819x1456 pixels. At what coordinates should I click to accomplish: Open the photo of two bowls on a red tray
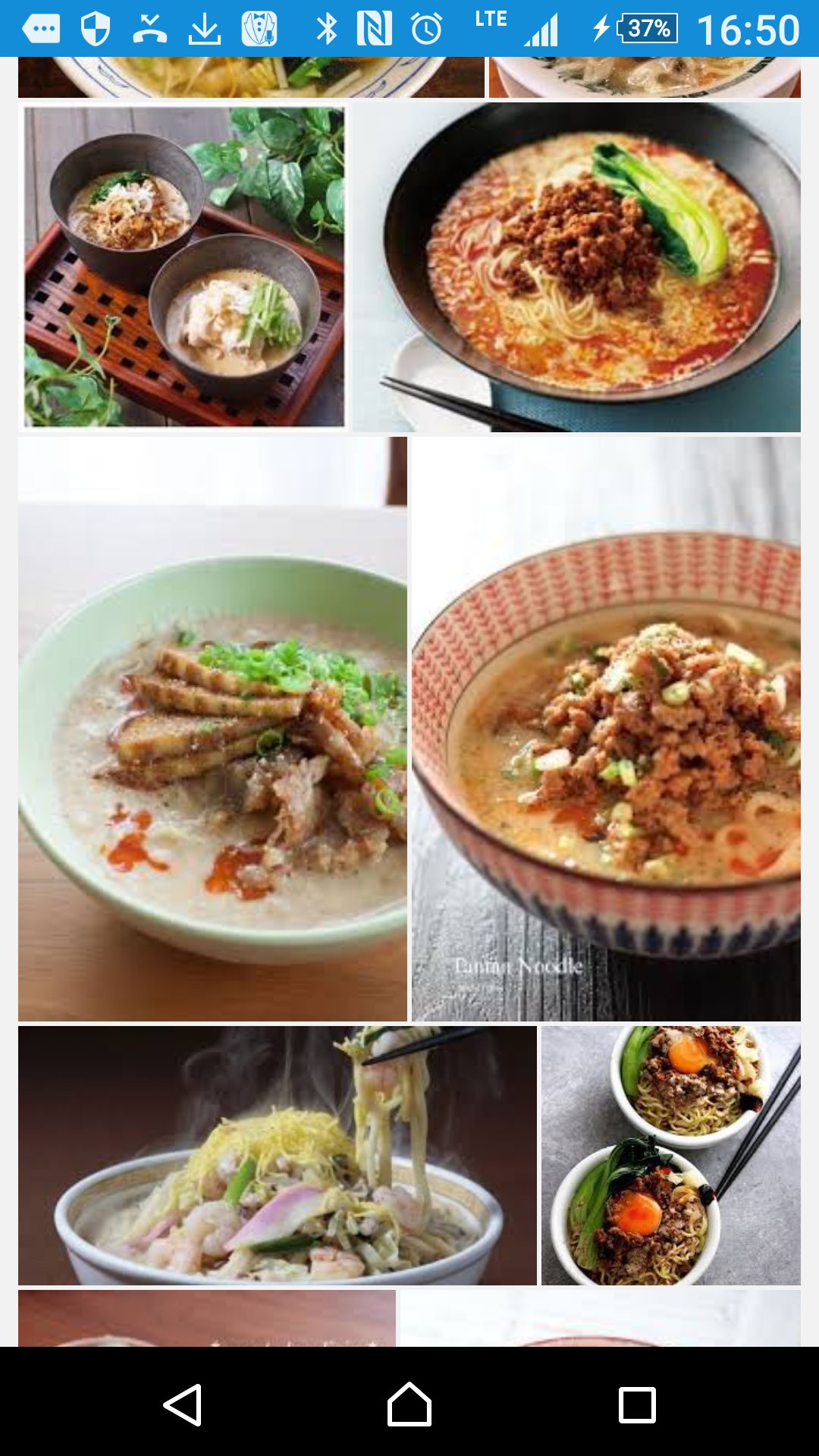pyautogui.click(x=184, y=267)
